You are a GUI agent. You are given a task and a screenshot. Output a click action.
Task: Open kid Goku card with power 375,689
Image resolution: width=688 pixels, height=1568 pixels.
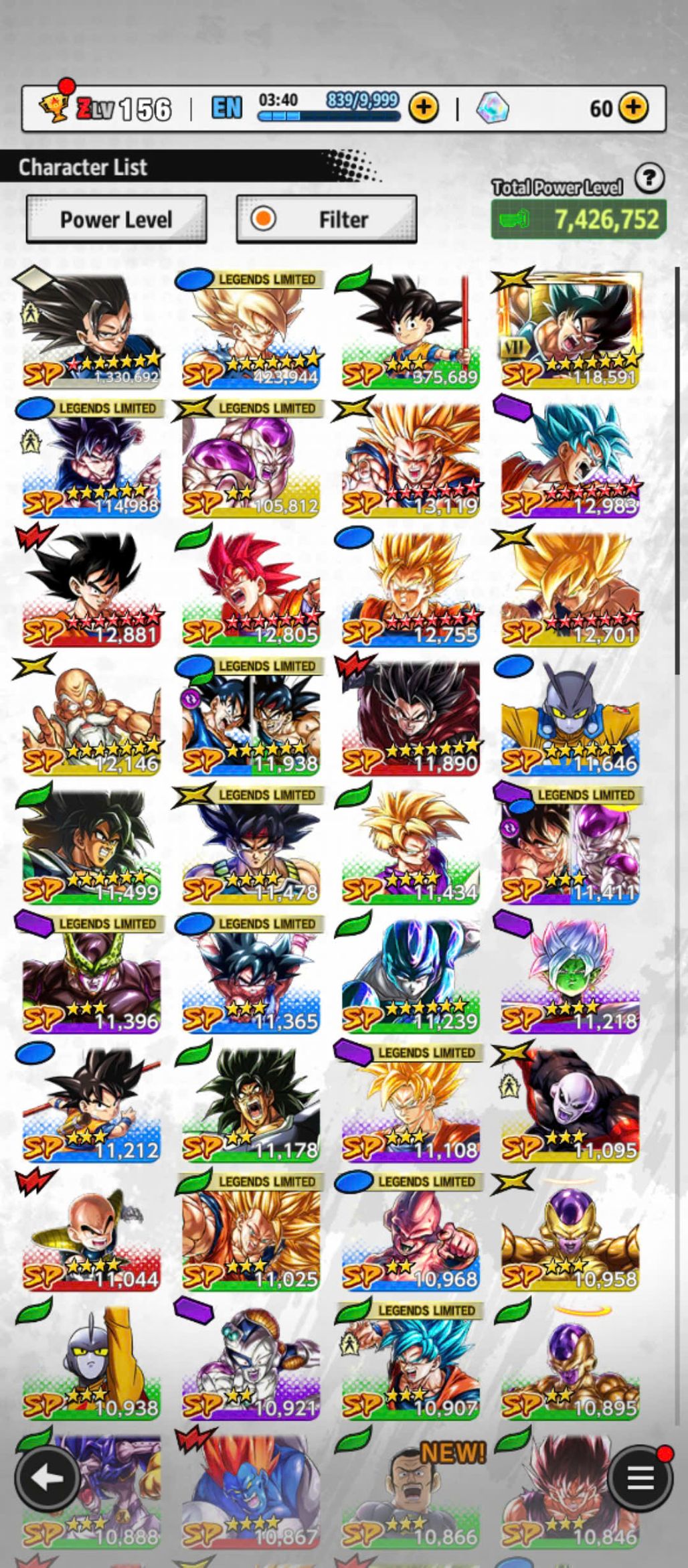coord(410,330)
